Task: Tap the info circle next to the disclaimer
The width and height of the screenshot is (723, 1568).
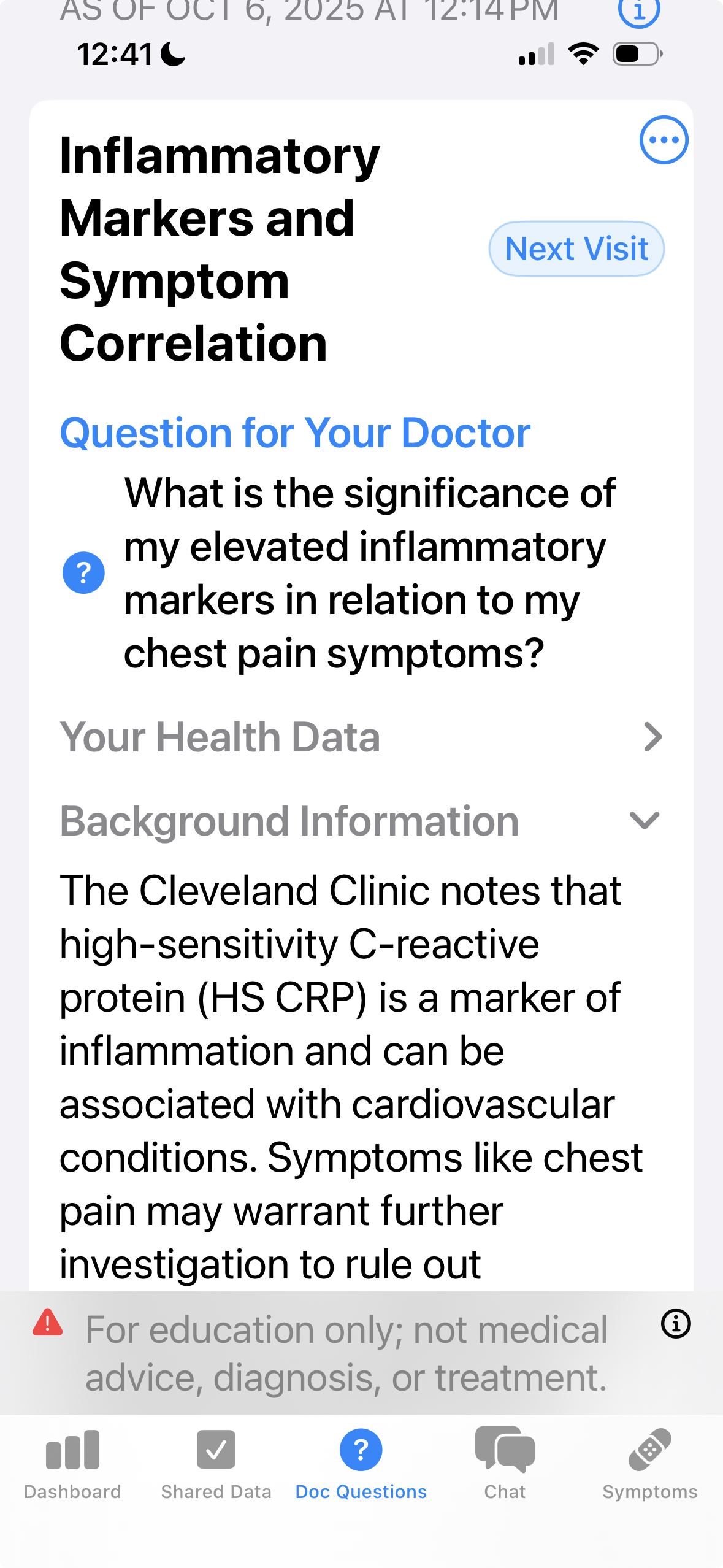Action: pos(675,1324)
